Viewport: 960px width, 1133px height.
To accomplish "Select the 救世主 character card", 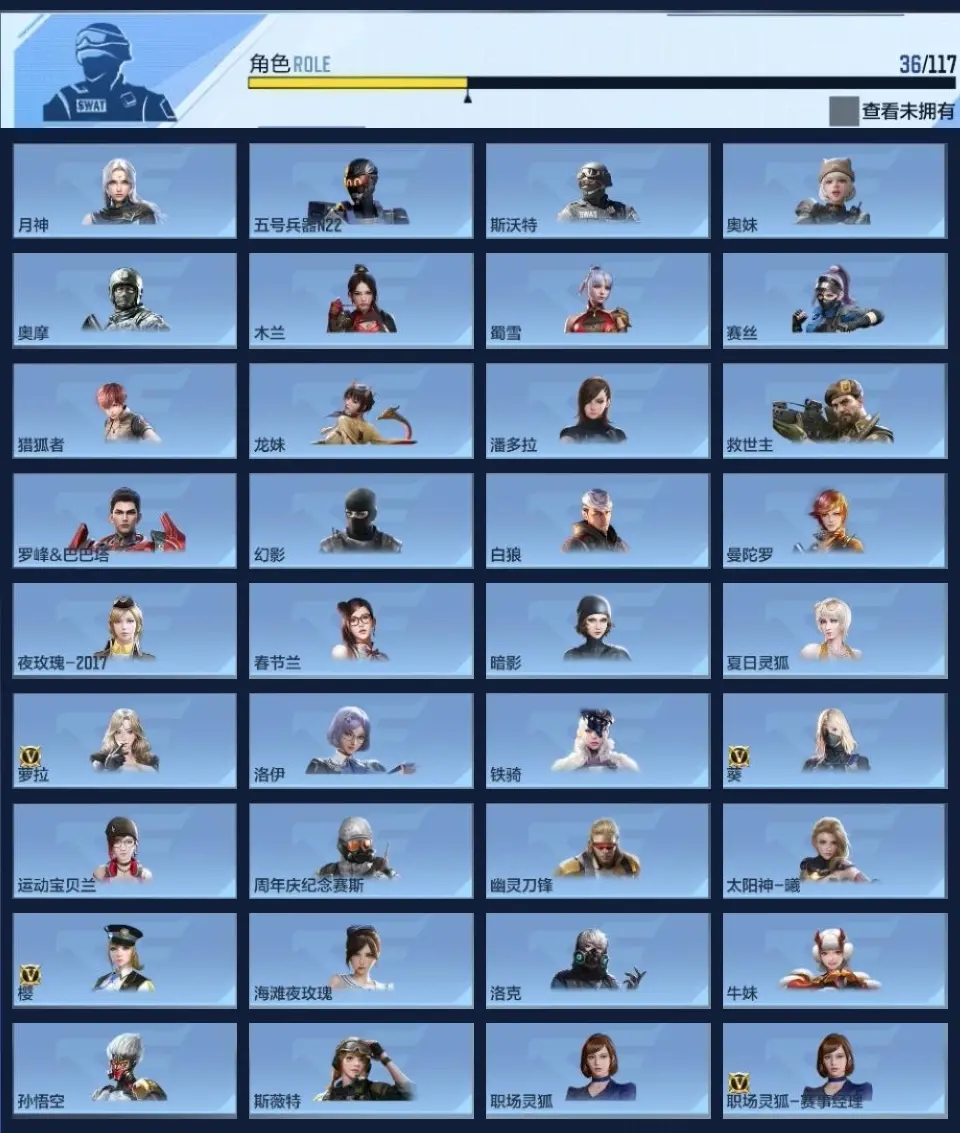I will 834,410.
